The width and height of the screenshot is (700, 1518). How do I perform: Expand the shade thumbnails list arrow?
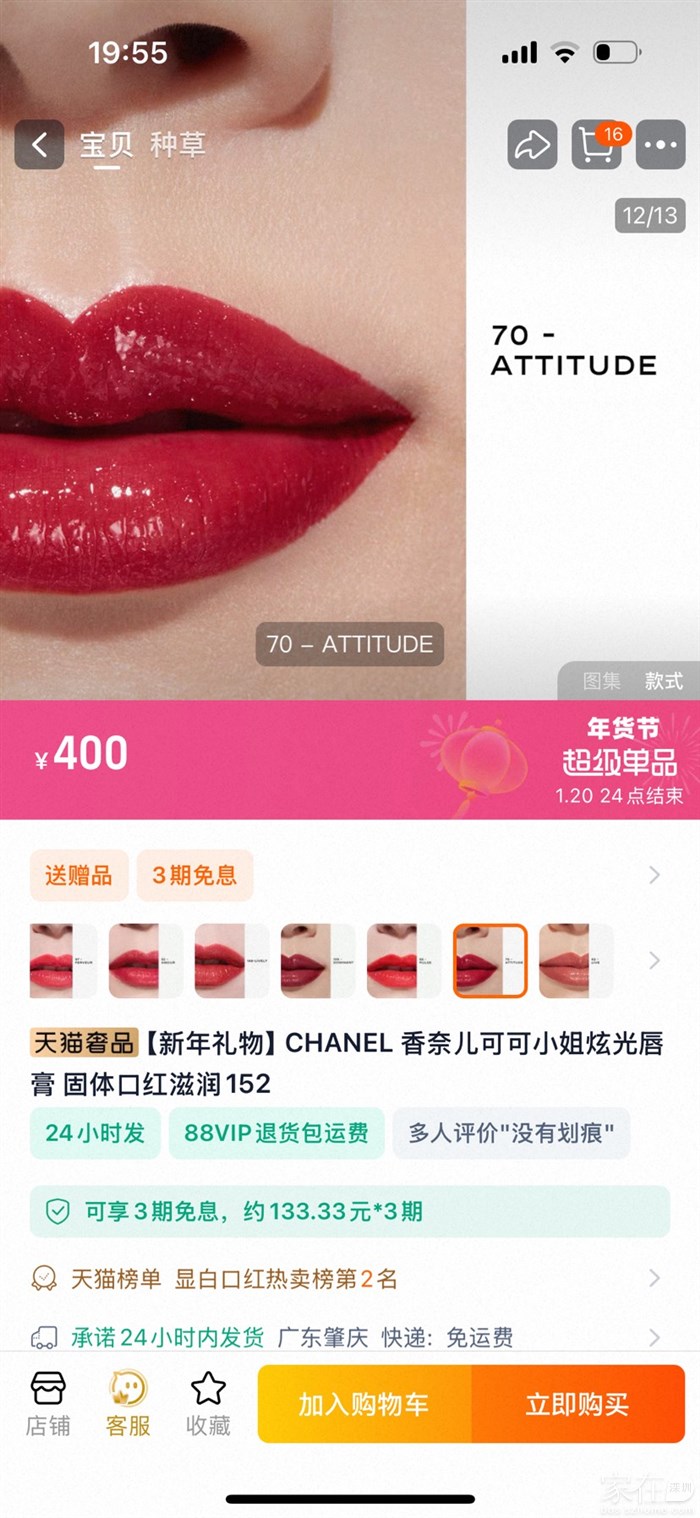654,960
